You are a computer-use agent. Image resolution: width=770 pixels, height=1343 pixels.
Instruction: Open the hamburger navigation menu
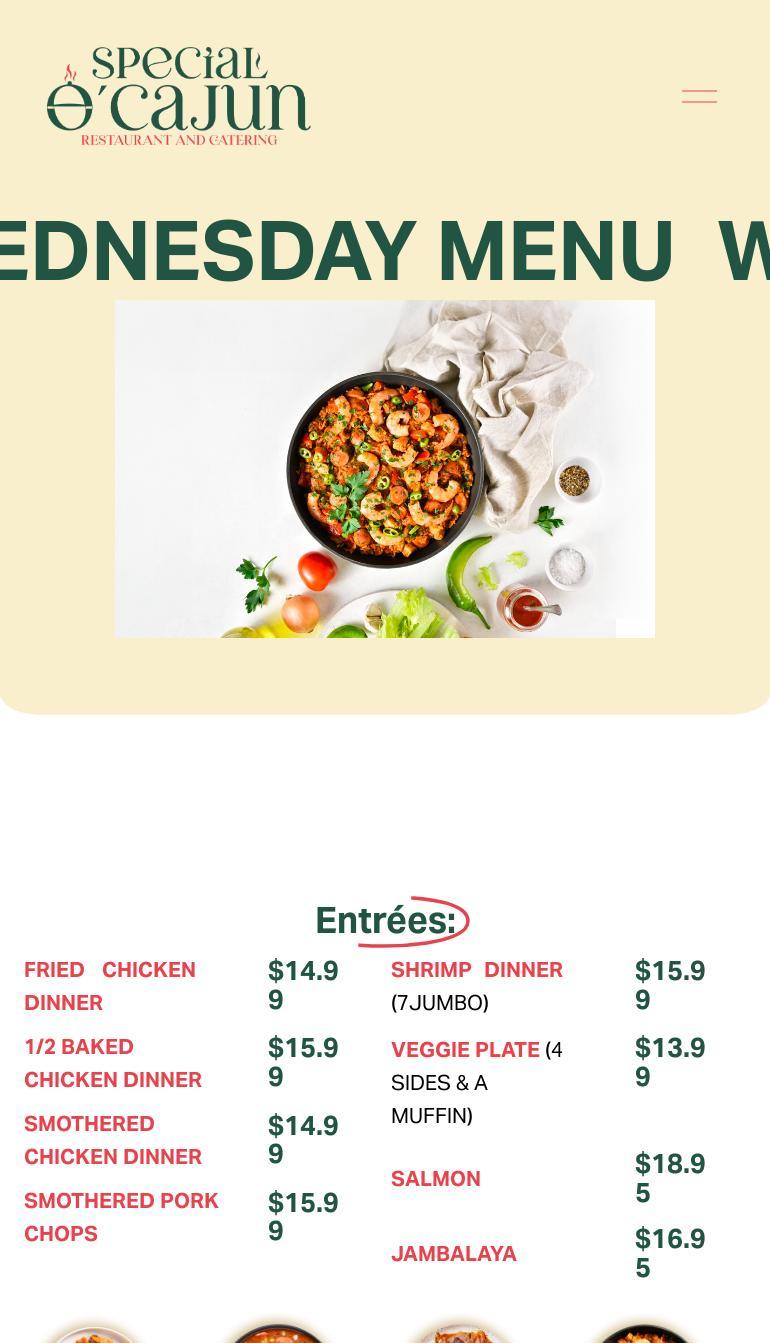[699, 96]
